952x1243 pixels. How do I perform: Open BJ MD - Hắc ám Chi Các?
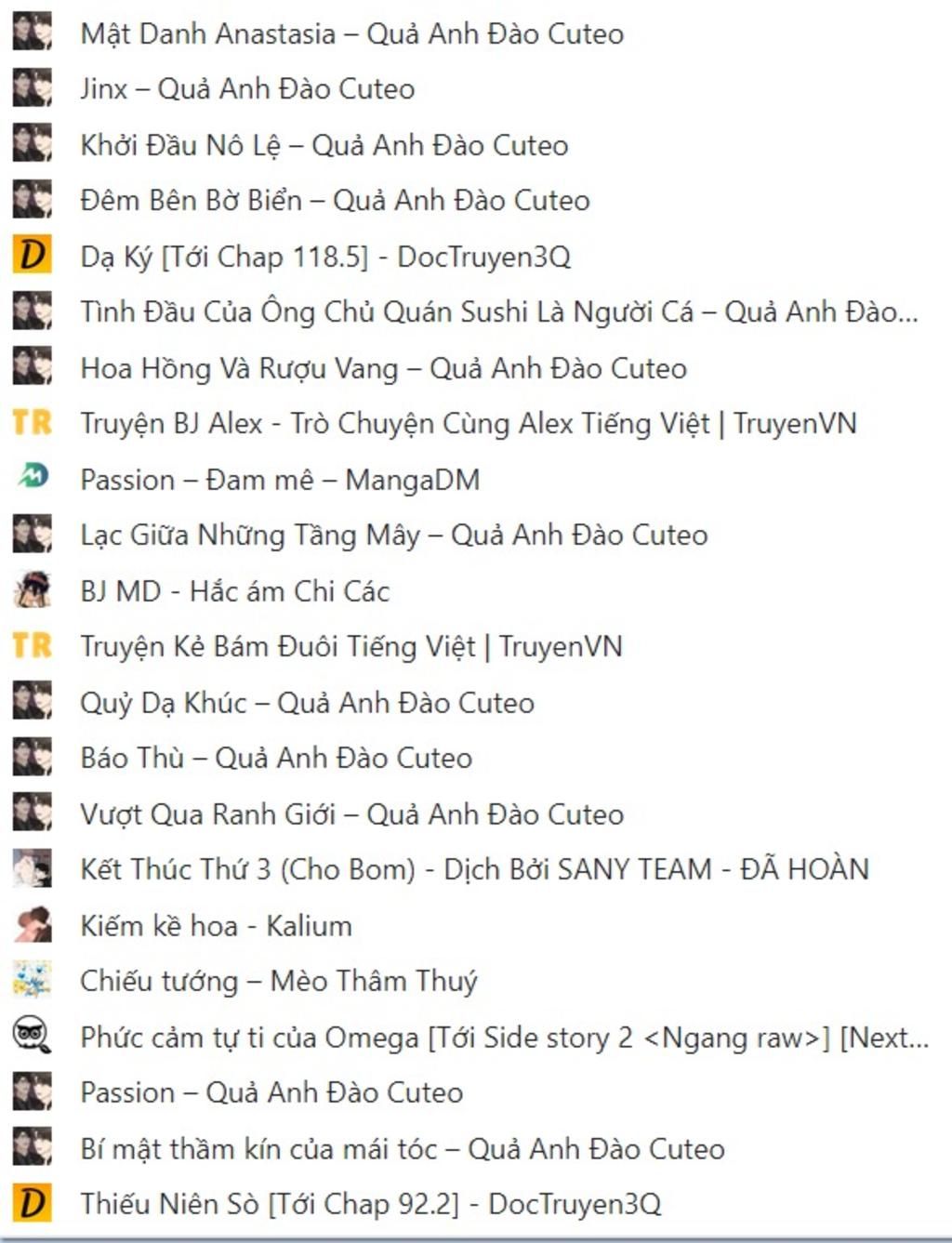[234, 591]
